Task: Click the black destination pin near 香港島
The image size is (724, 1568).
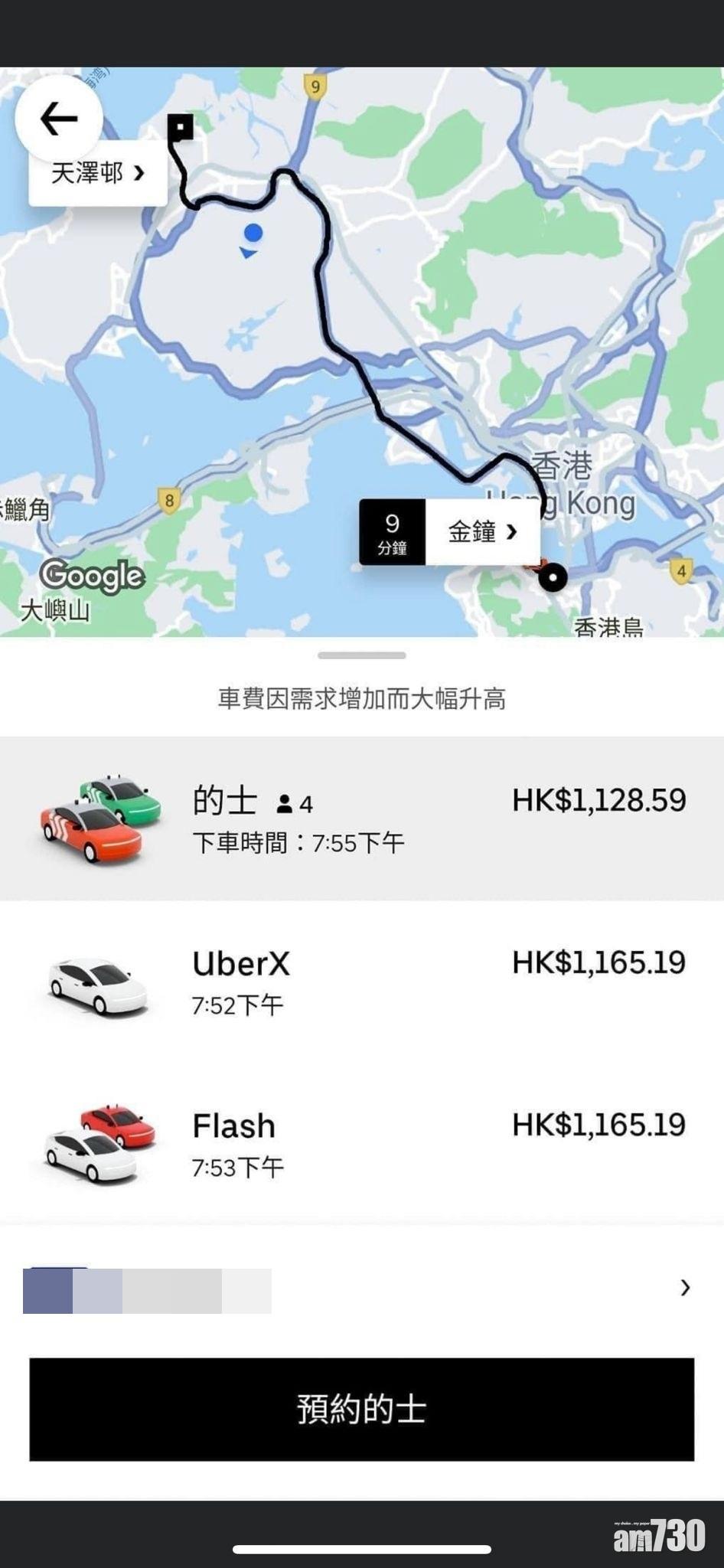Action: [x=553, y=577]
